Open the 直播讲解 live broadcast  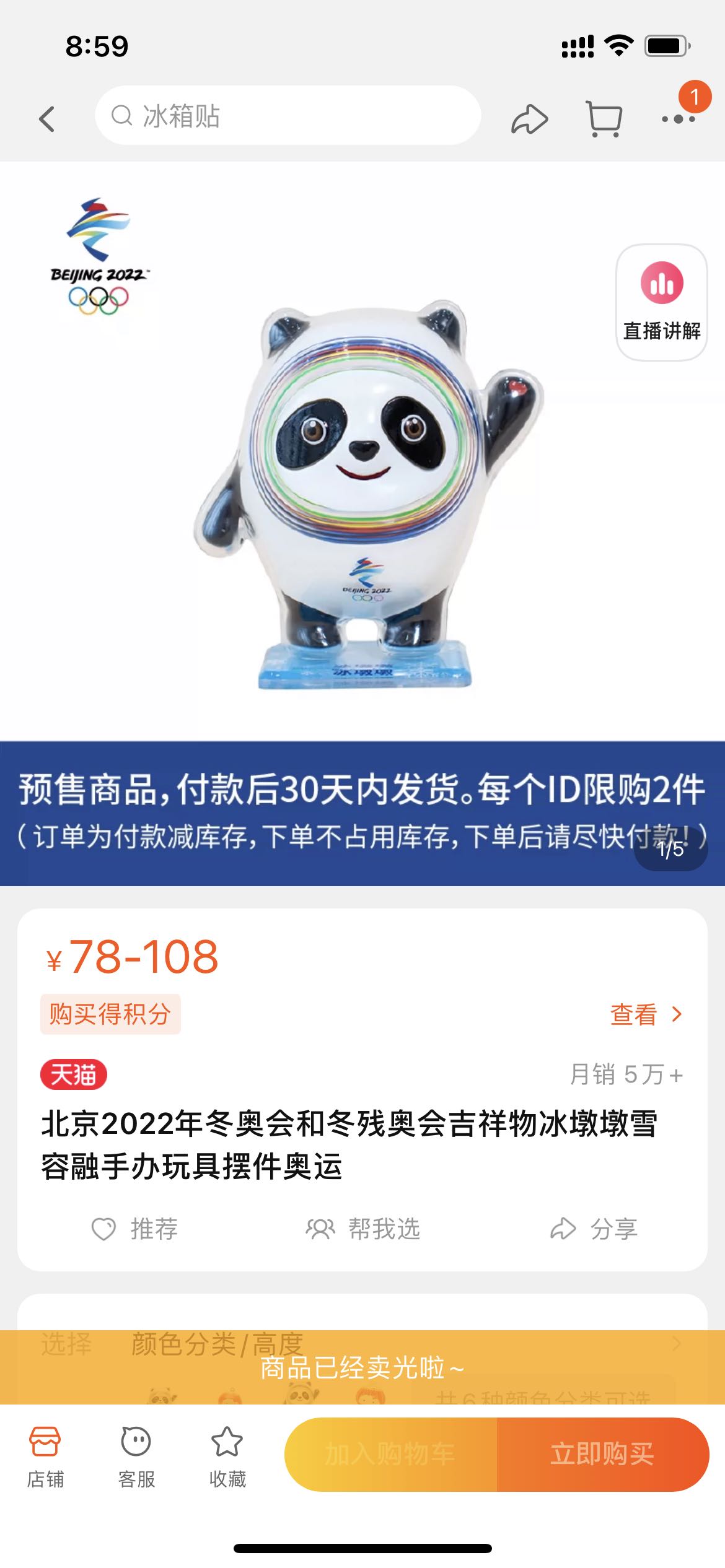pyautogui.click(x=661, y=303)
